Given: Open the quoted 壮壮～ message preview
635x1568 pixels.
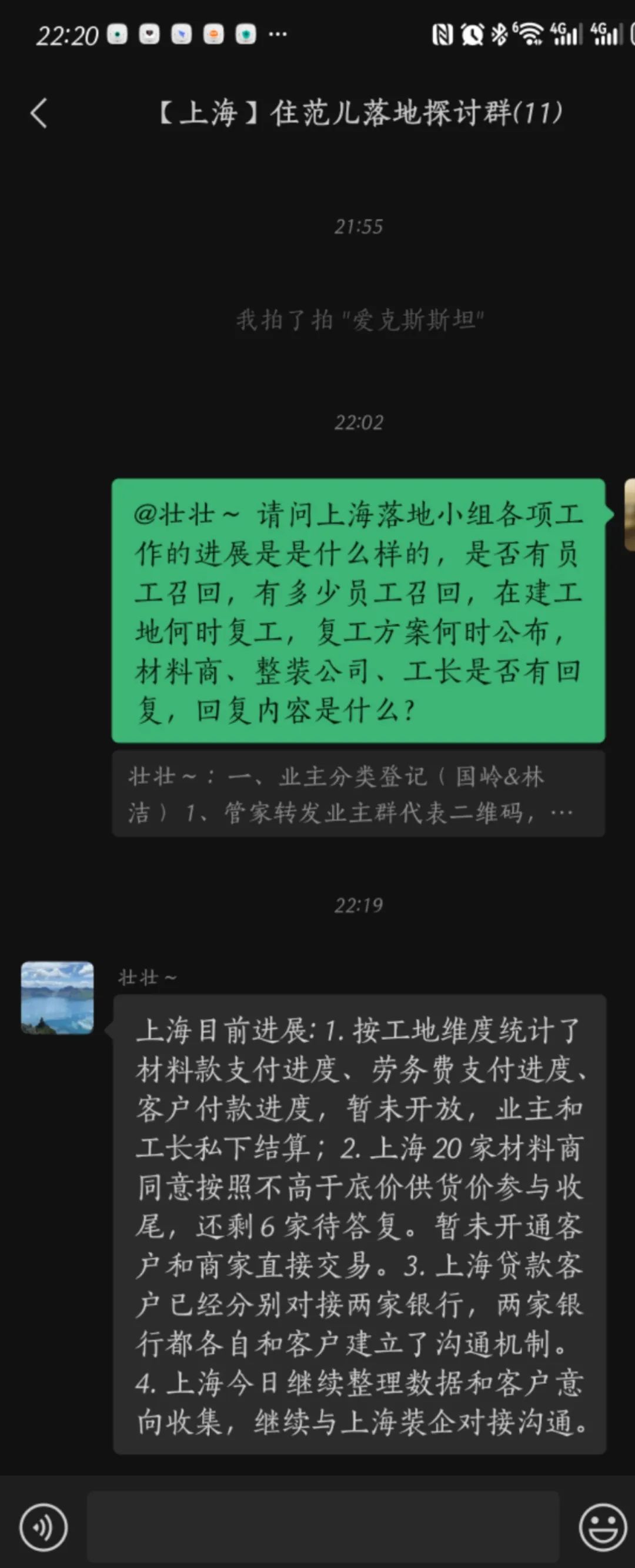Looking at the screenshot, I should click(x=358, y=793).
